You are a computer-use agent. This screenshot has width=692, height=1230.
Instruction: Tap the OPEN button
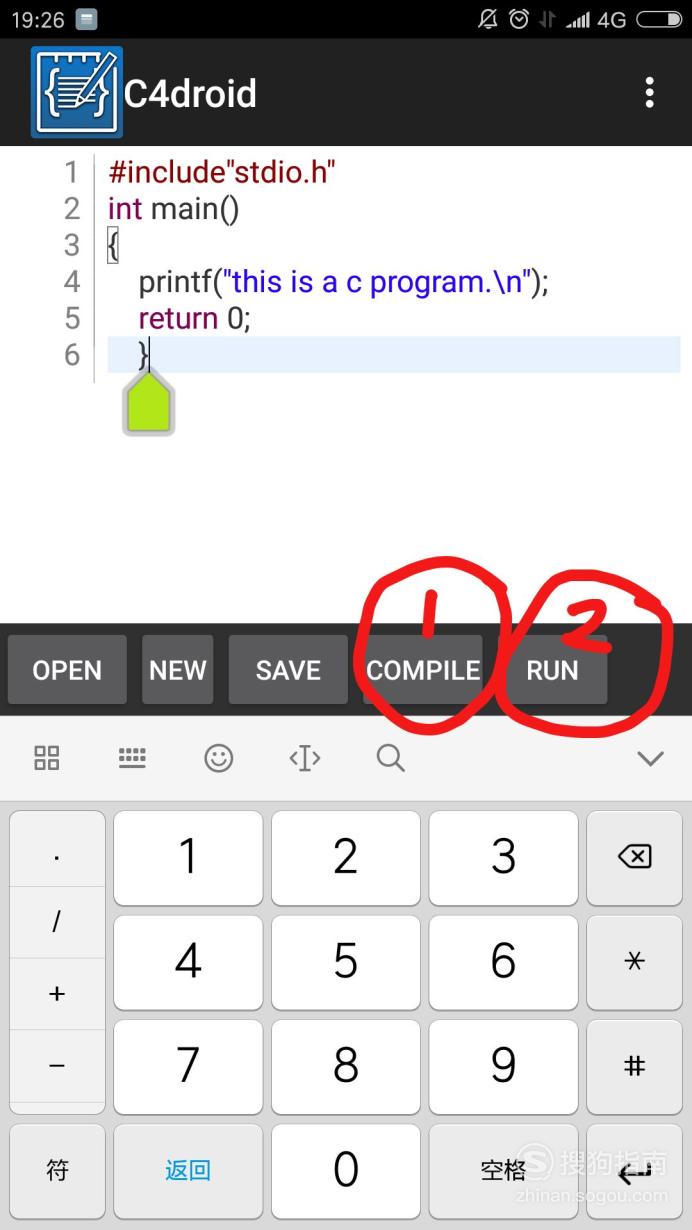click(x=67, y=670)
